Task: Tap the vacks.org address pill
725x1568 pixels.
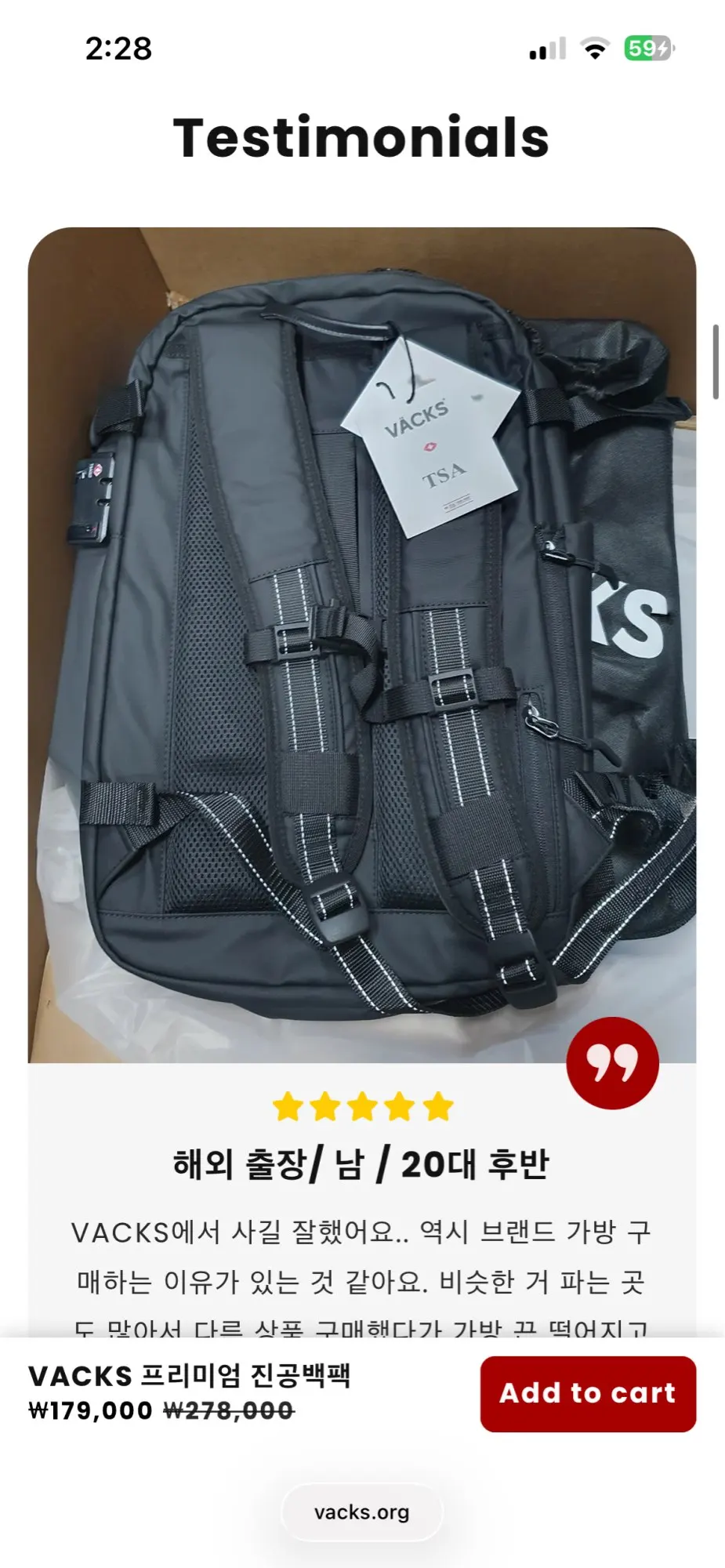Action: point(361,1512)
